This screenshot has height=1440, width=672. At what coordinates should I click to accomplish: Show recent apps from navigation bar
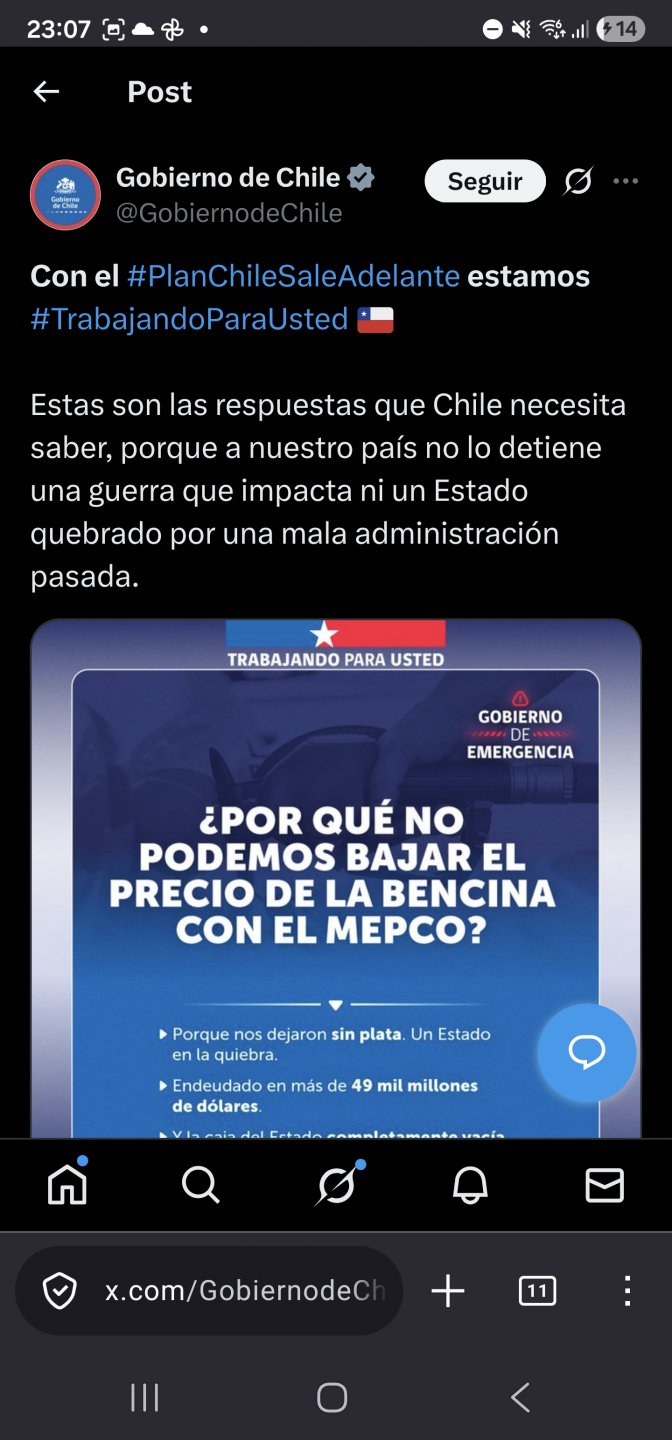[x=145, y=1397]
